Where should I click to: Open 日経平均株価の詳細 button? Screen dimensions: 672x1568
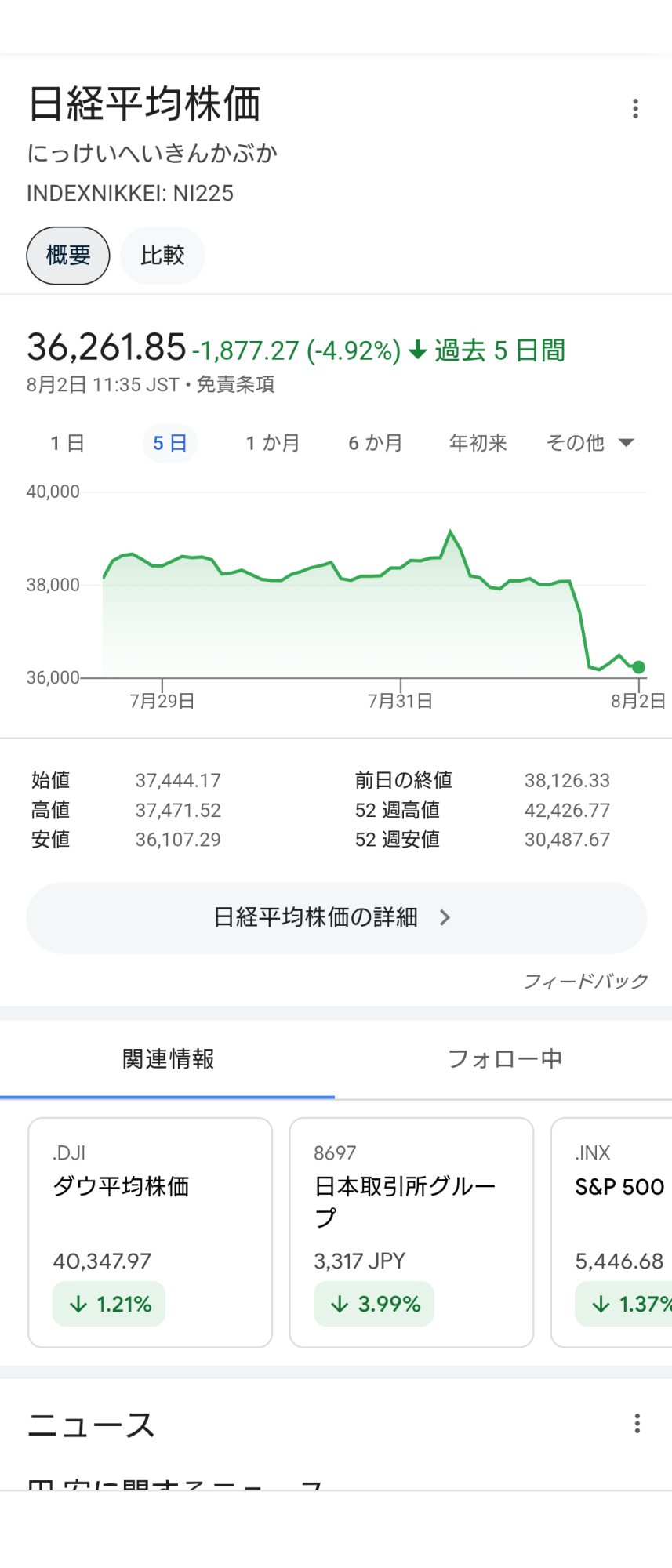pyautogui.click(x=336, y=918)
